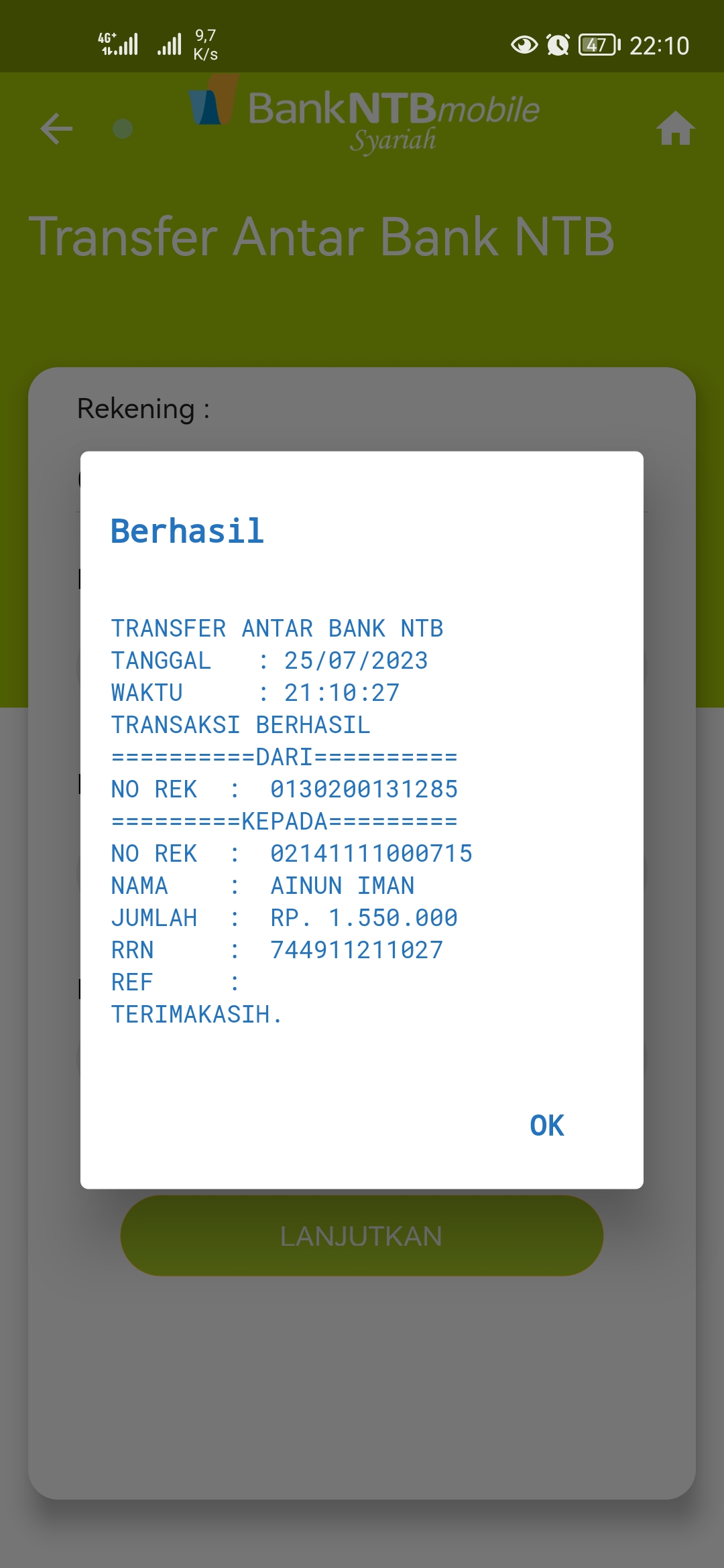This screenshot has width=724, height=1568.
Task: Go back using the arrow icon
Action: click(56, 129)
